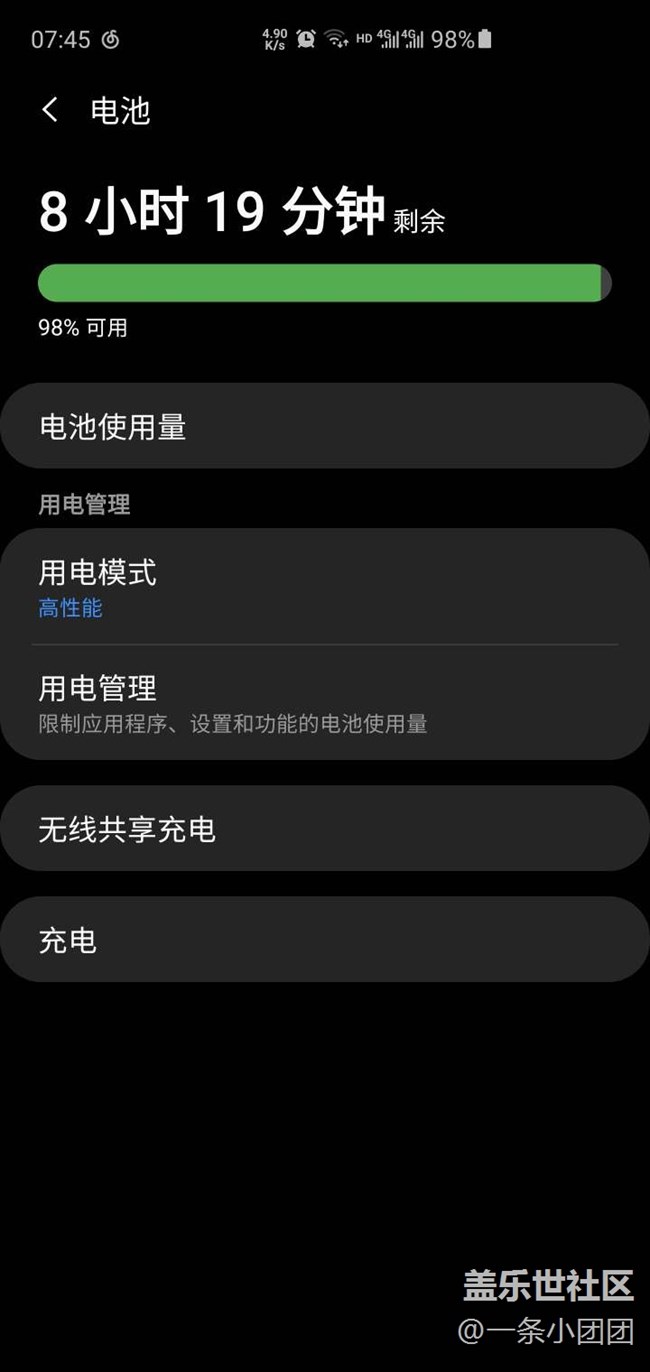This screenshot has height=1372, width=650.
Task: Open 用电管理 options
Action: click(x=324, y=702)
